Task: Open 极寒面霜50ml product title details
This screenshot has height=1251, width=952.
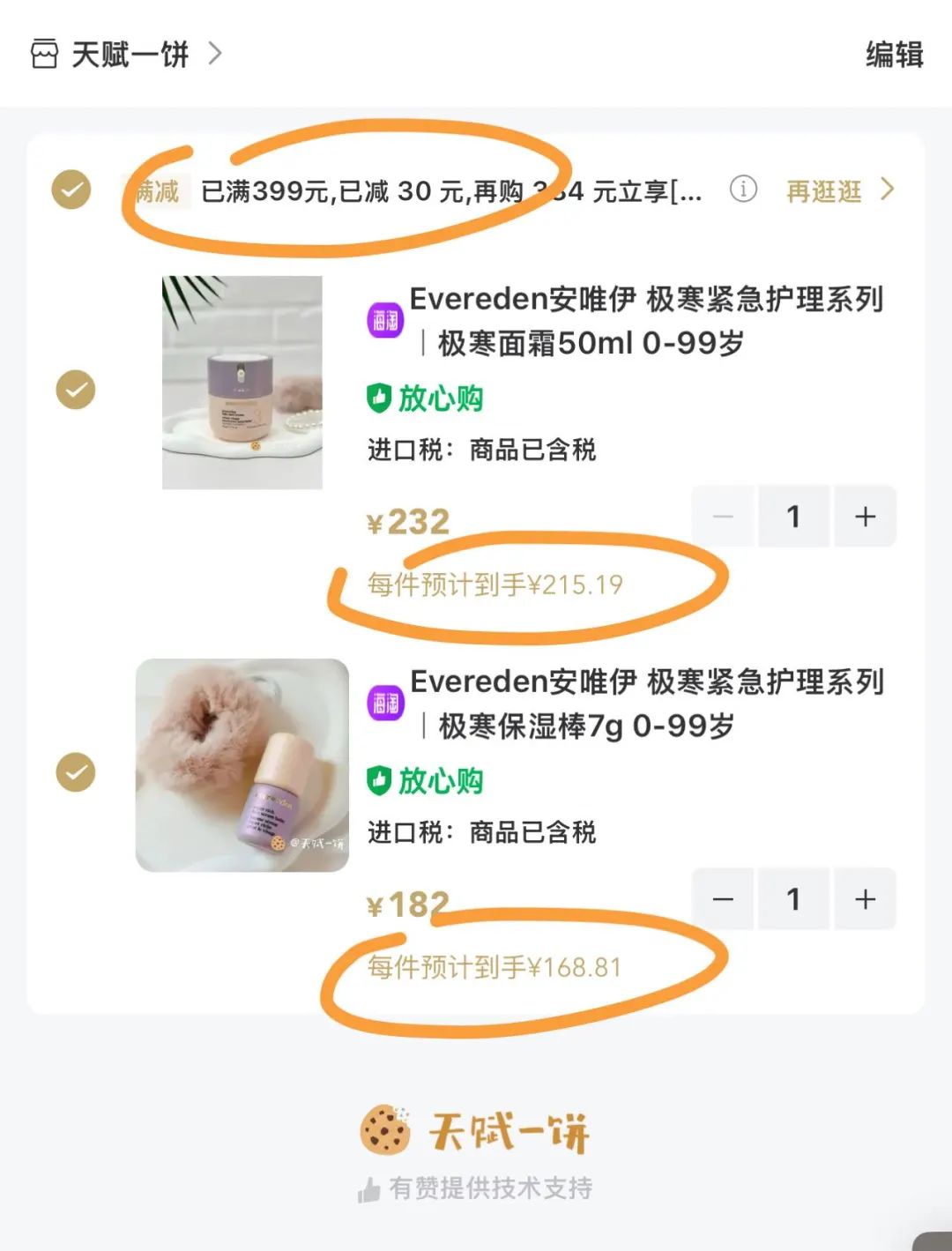Action: click(646, 321)
